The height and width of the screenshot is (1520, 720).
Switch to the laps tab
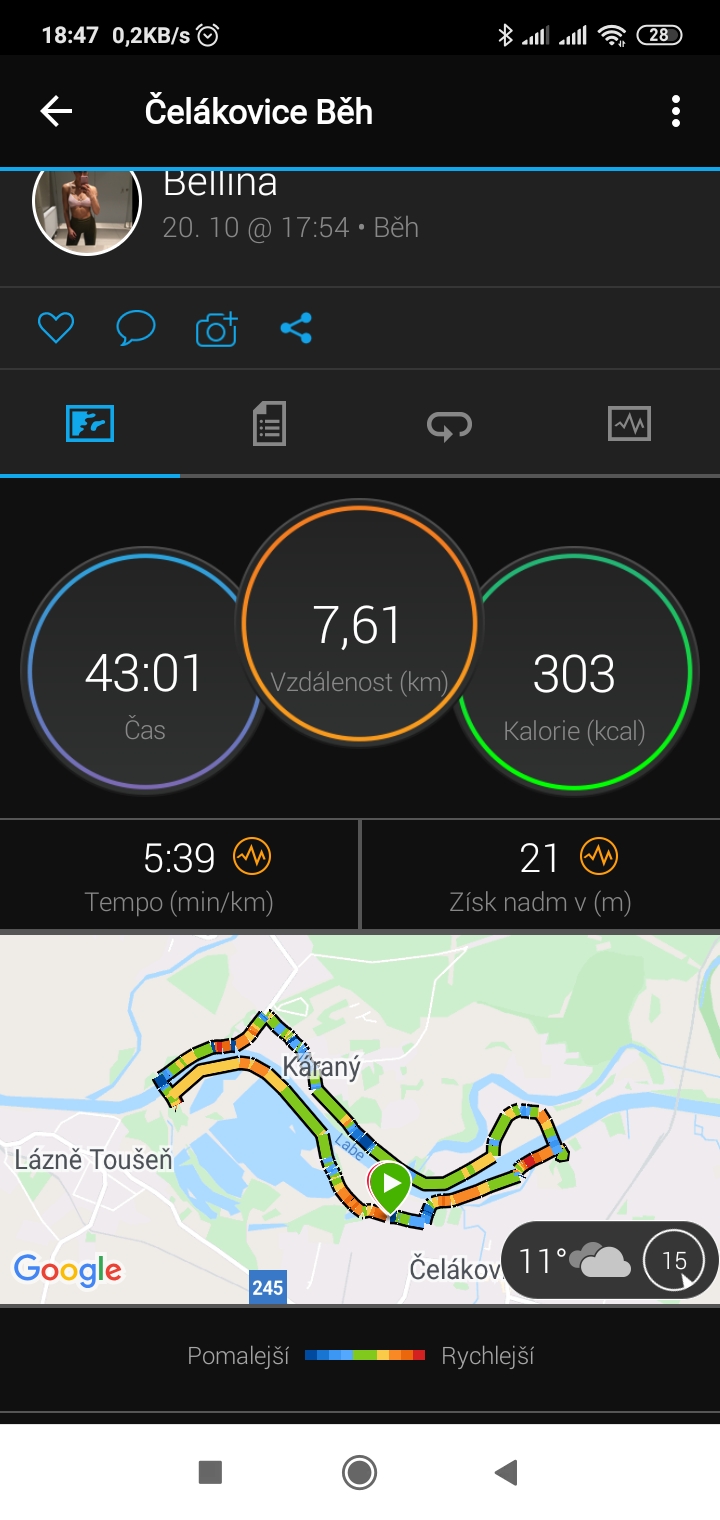tap(449, 424)
